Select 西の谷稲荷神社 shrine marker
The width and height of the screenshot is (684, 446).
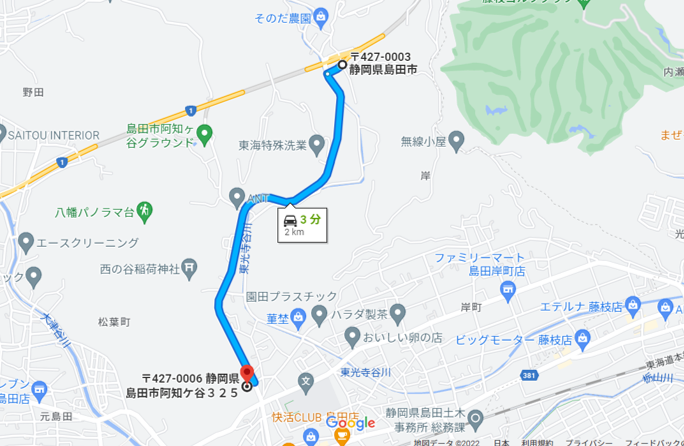tap(189, 267)
